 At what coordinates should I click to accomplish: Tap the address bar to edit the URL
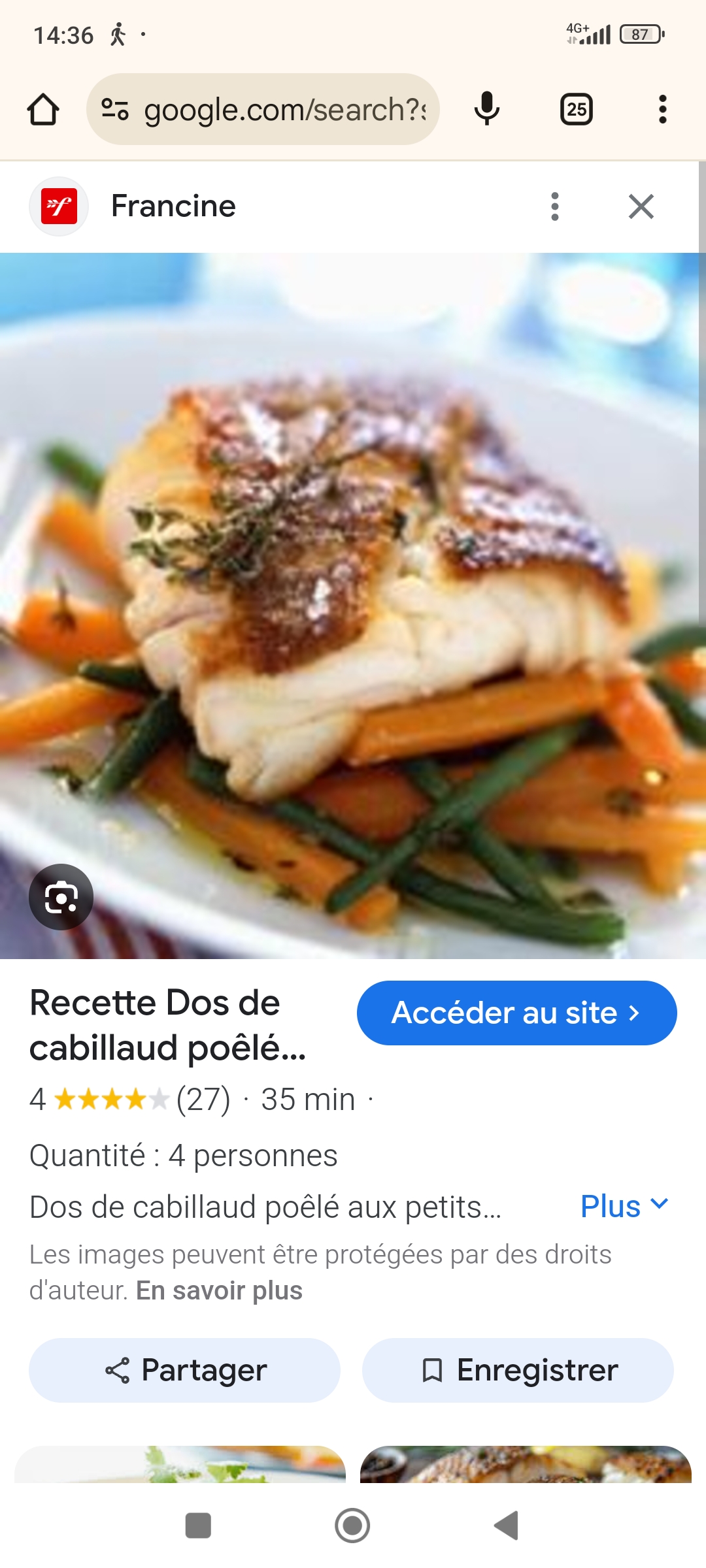click(x=281, y=109)
